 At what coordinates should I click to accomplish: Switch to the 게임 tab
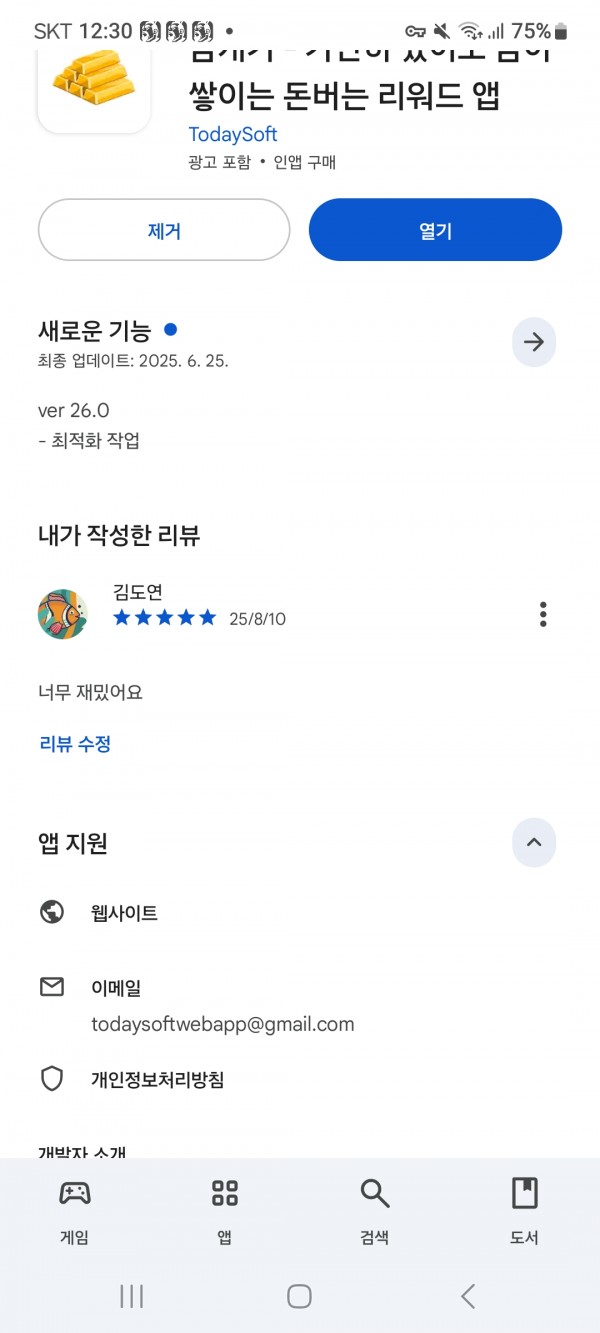[x=75, y=1210]
